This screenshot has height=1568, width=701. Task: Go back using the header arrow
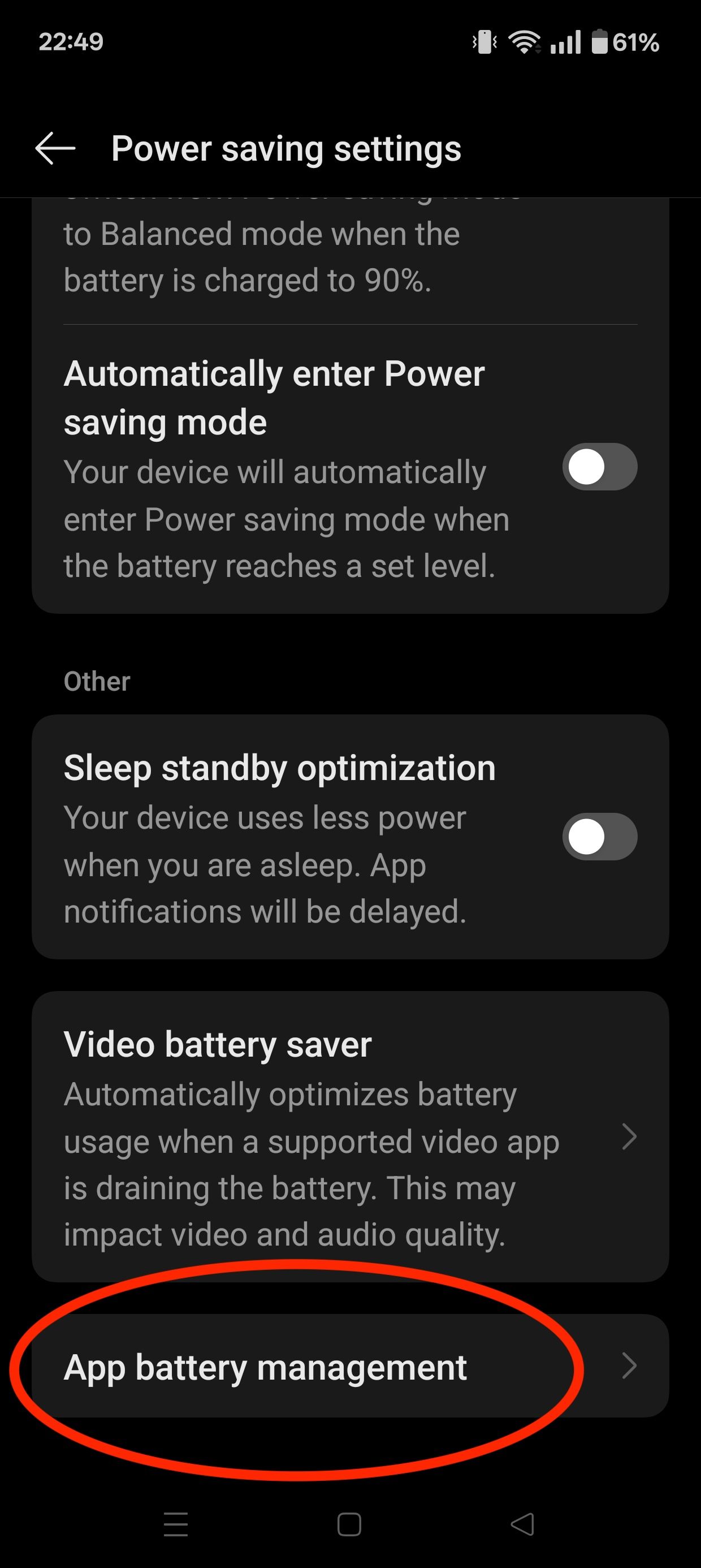point(55,149)
